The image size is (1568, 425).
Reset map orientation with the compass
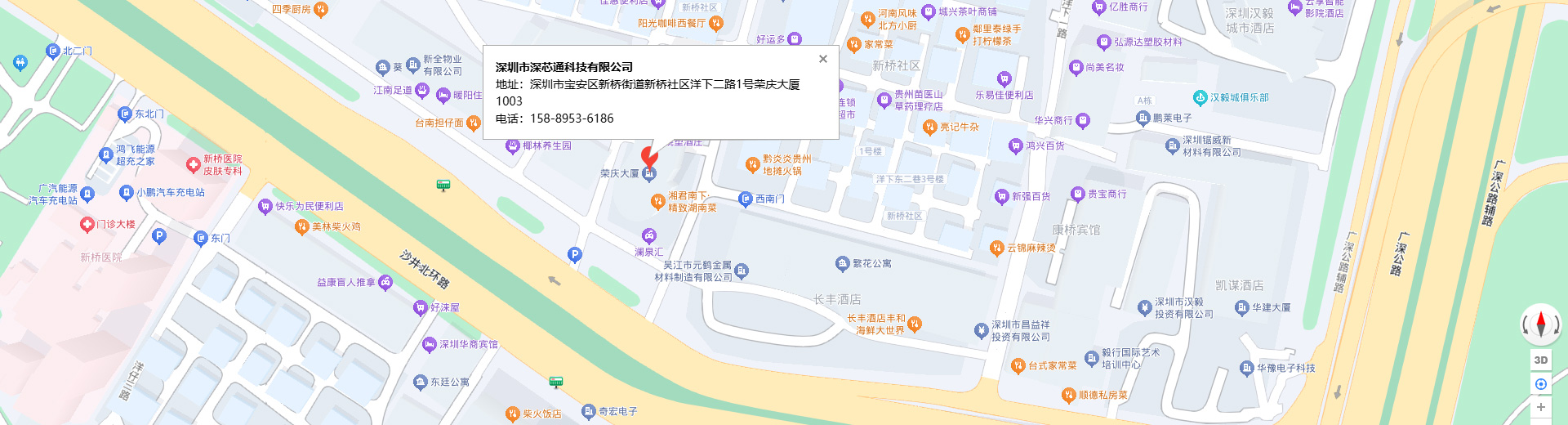[1540, 324]
